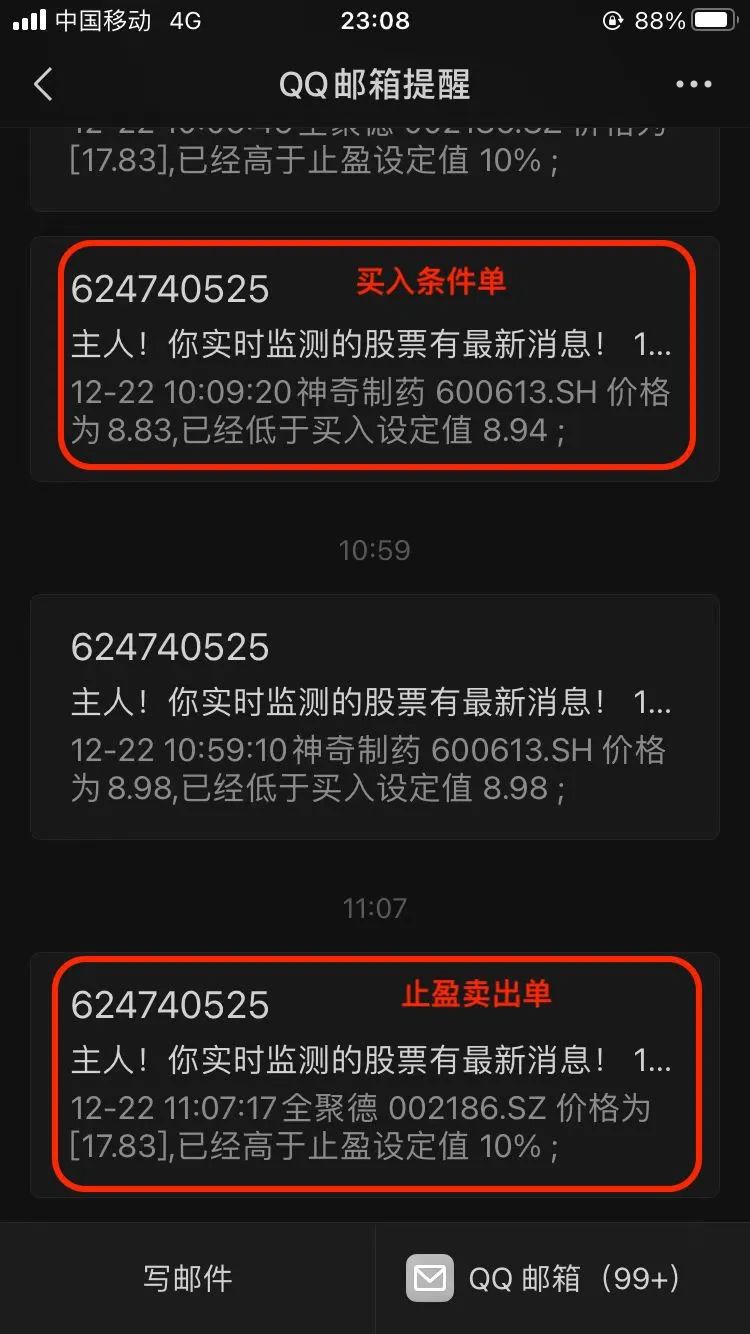Open the 11:07:17 全聚德 002186.SZ alert
This screenshot has height=1334, width=750.
(374, 1074)
